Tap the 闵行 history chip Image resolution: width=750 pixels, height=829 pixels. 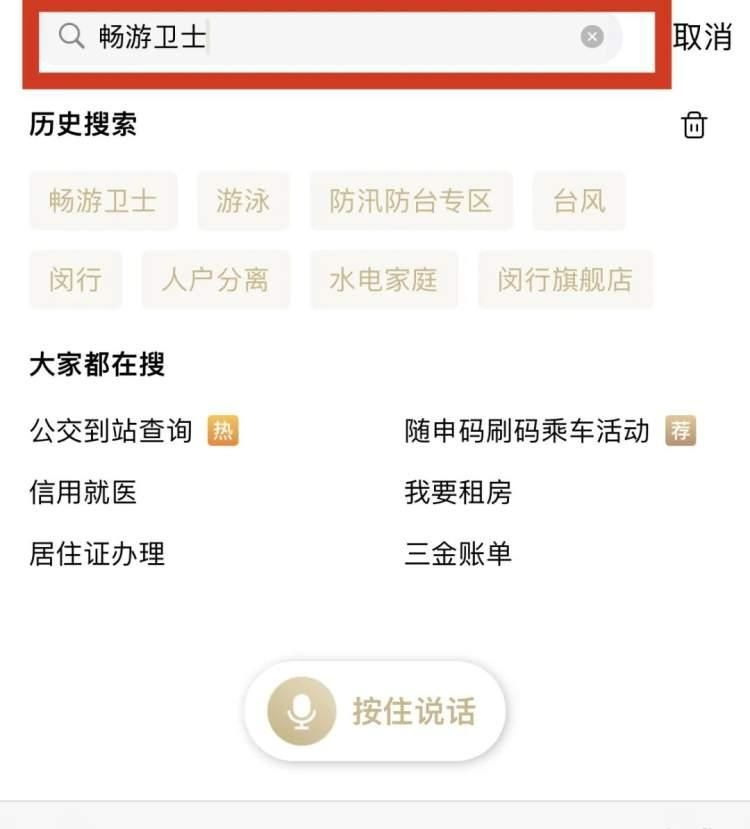[75, 279]
